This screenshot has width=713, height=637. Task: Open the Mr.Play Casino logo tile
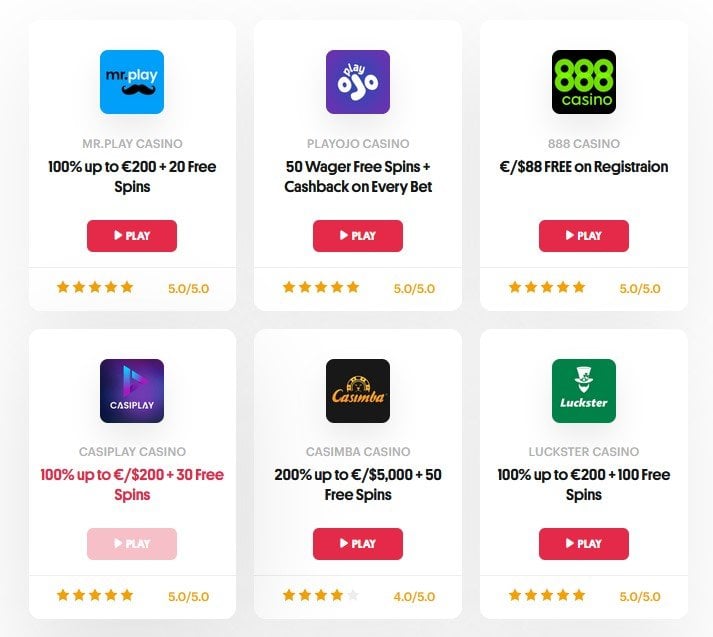click(x=132, y=82)
